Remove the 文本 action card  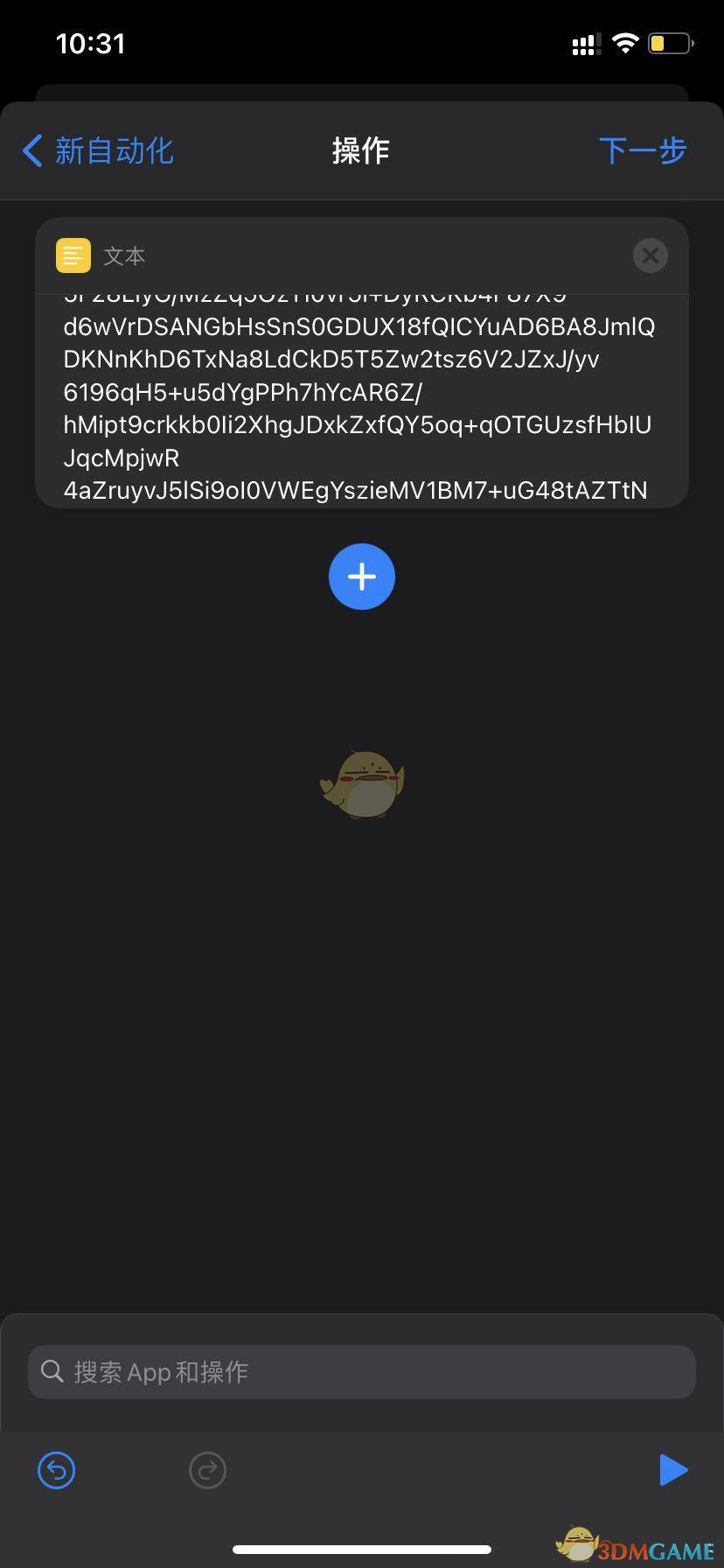pos(650,255)
